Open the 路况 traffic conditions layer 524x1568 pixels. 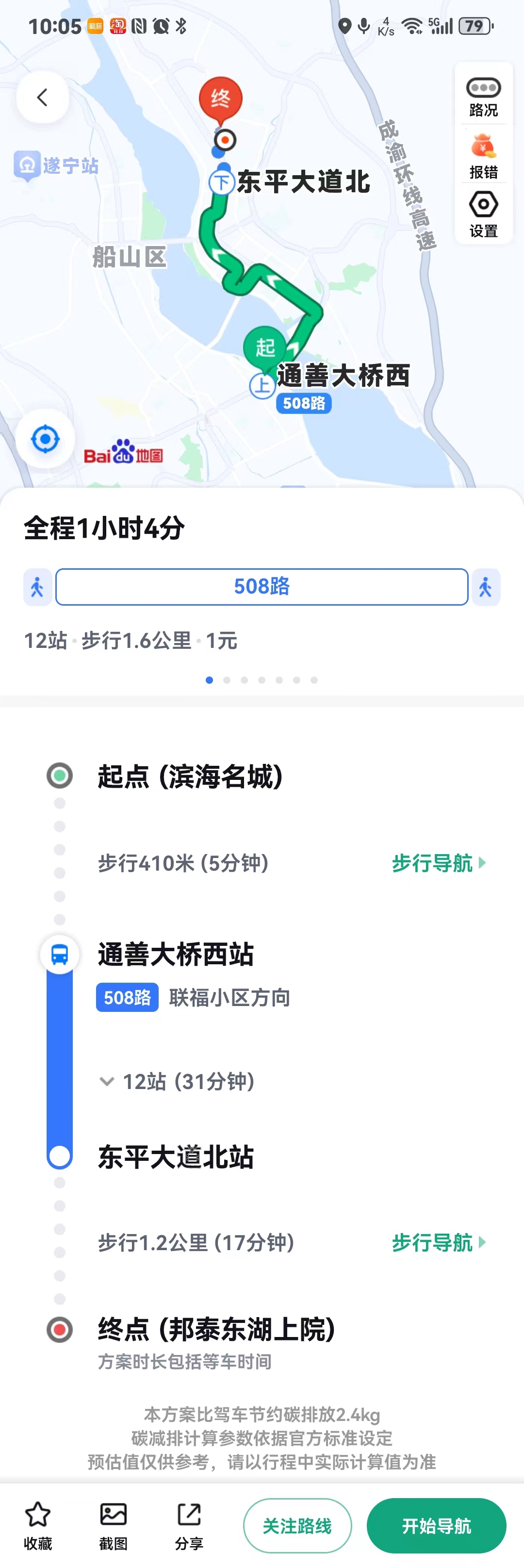click(483, 96)
